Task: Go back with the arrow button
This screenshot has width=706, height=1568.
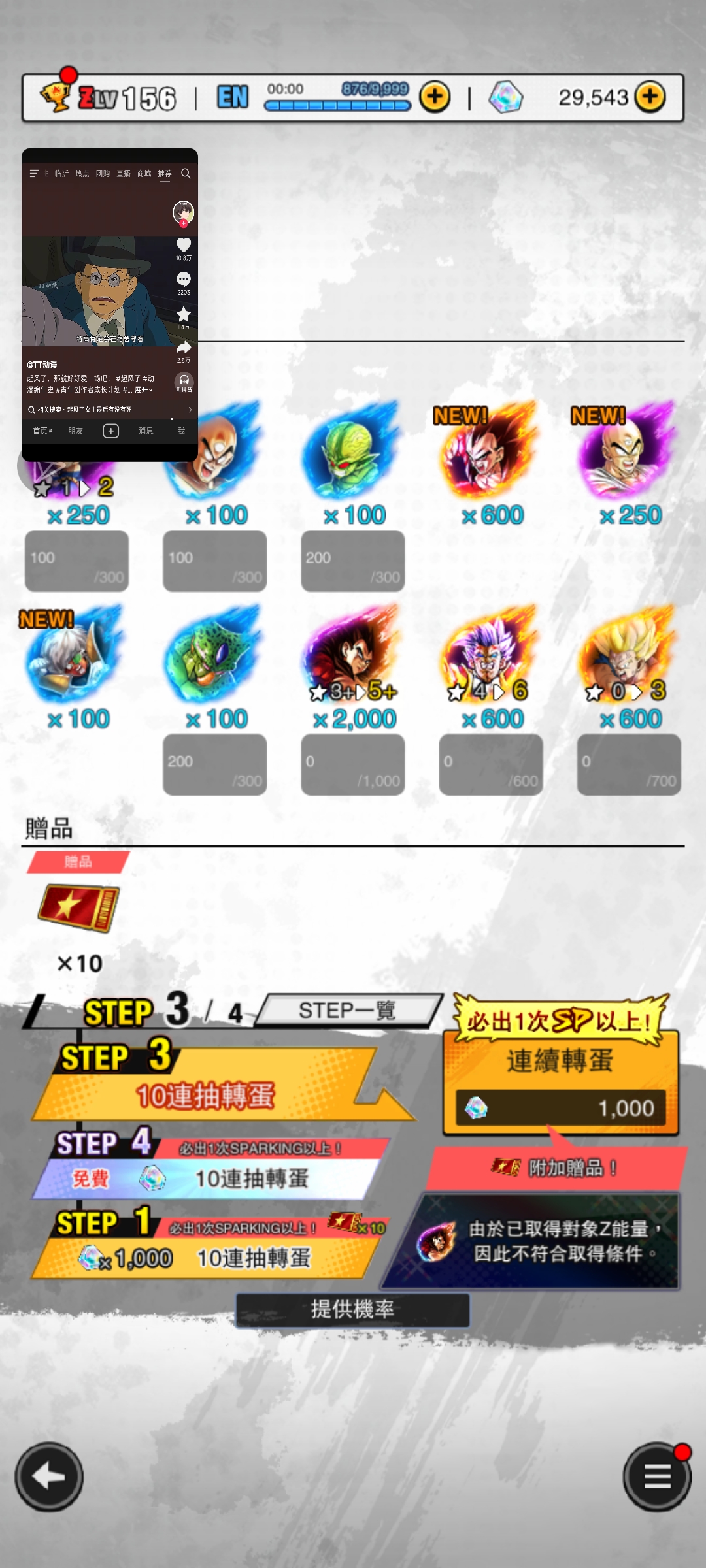Action: (x=49, y=1476)
